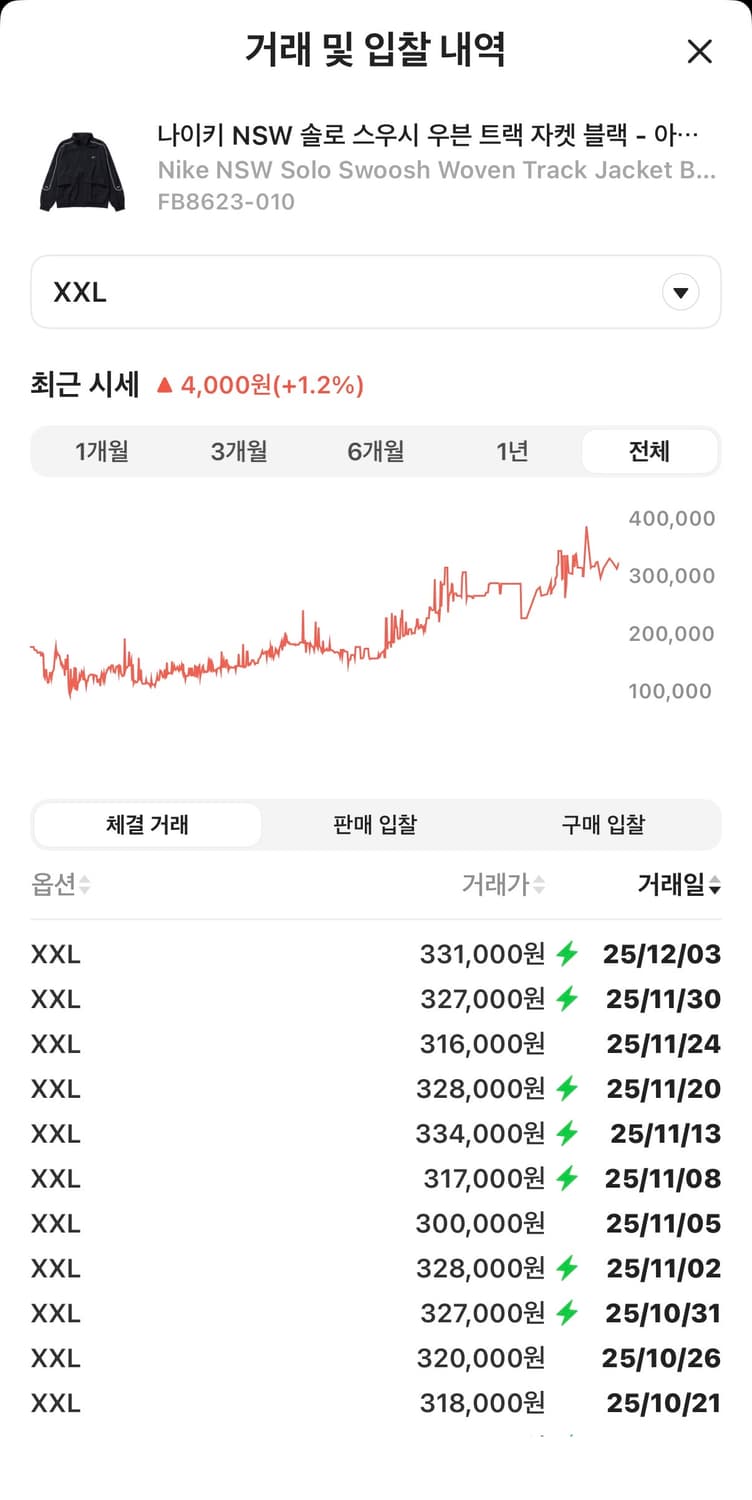The height and width of the screenshot is (1500, 752).
Task: Select the 1개월 period filter
Action: tap(103, 451)
